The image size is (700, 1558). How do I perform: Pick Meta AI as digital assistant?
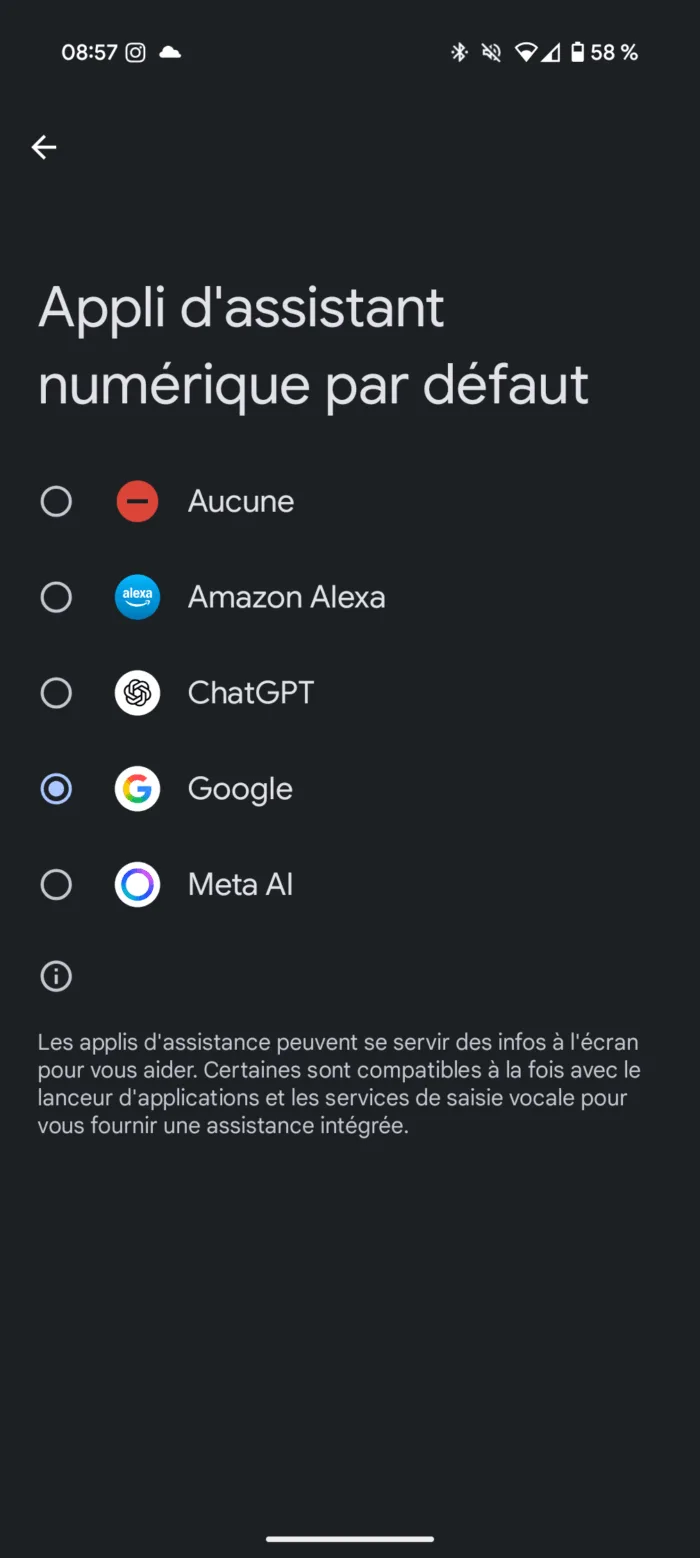coord(56,885)
